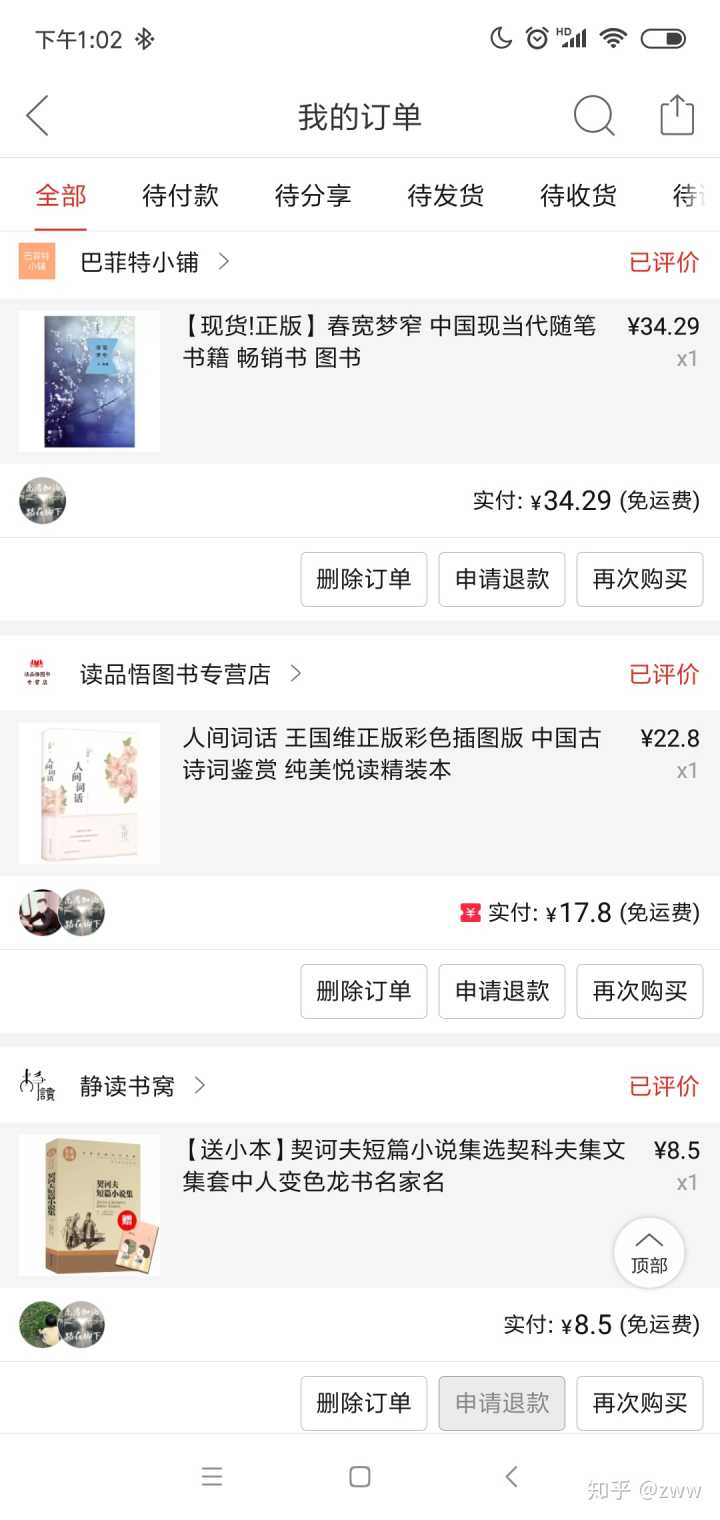Switch to the 待付款 tab

pos(180,196)
